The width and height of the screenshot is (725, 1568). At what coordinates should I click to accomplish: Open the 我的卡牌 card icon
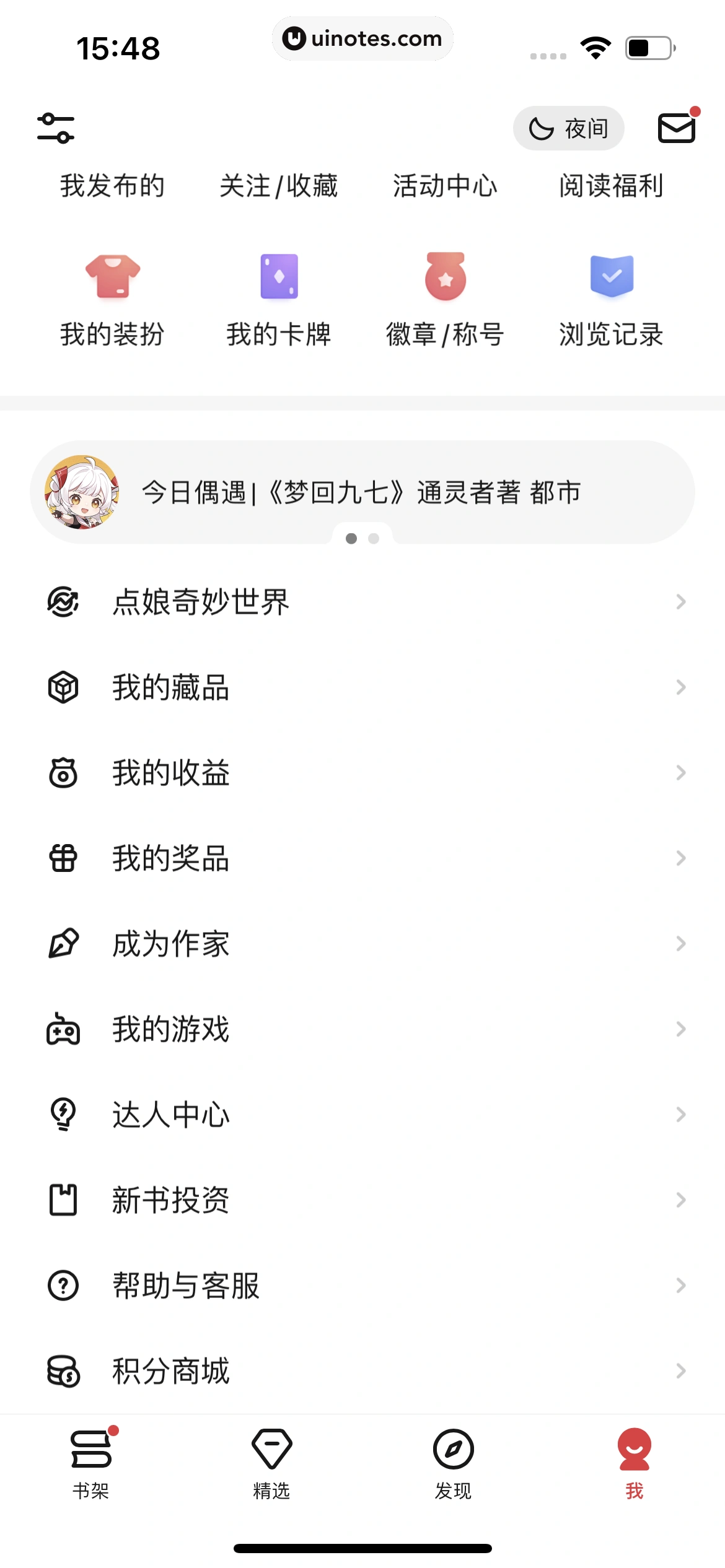point(279,276)
